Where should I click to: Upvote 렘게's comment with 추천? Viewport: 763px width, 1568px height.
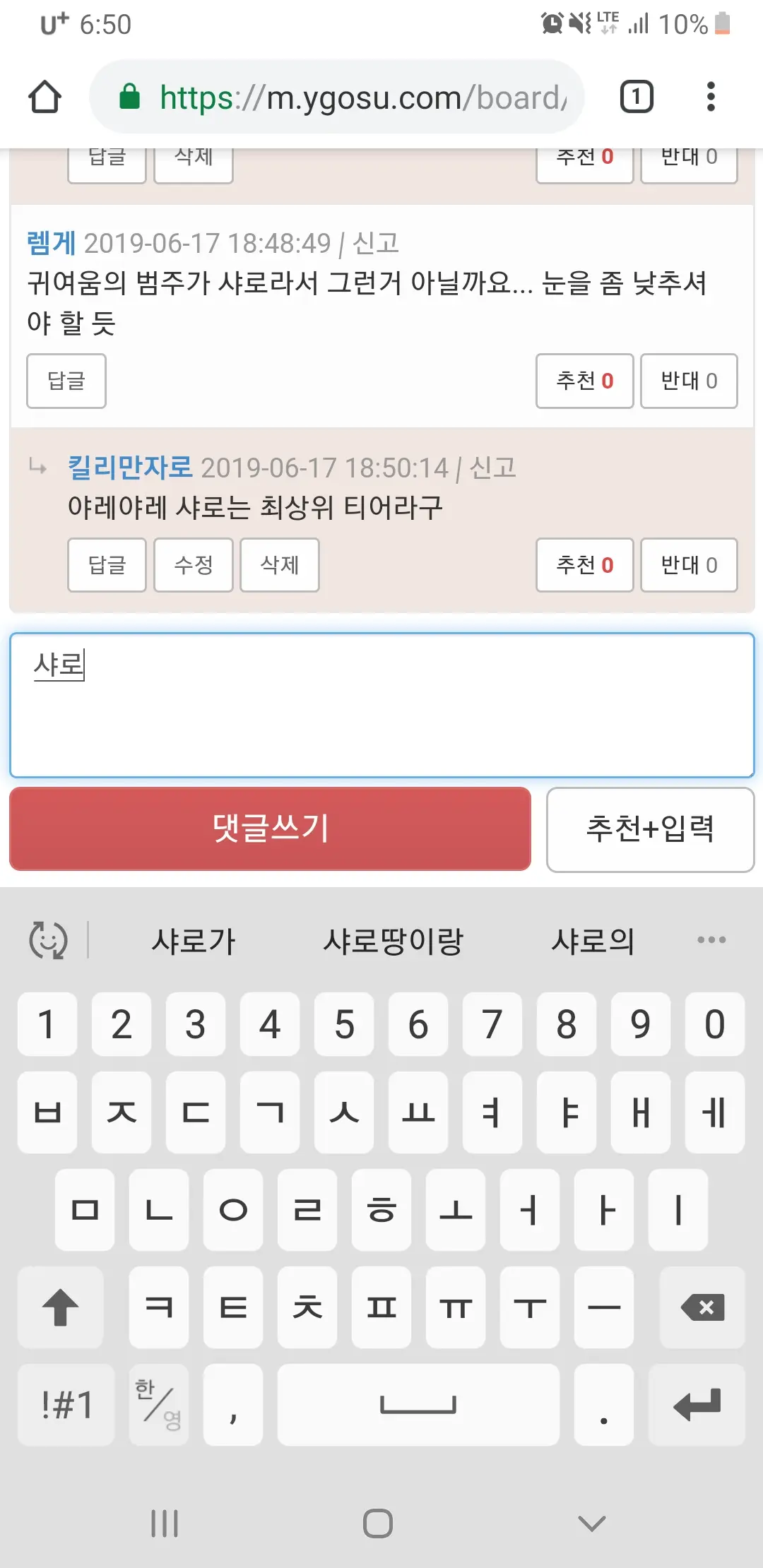(x=584, y=381)
